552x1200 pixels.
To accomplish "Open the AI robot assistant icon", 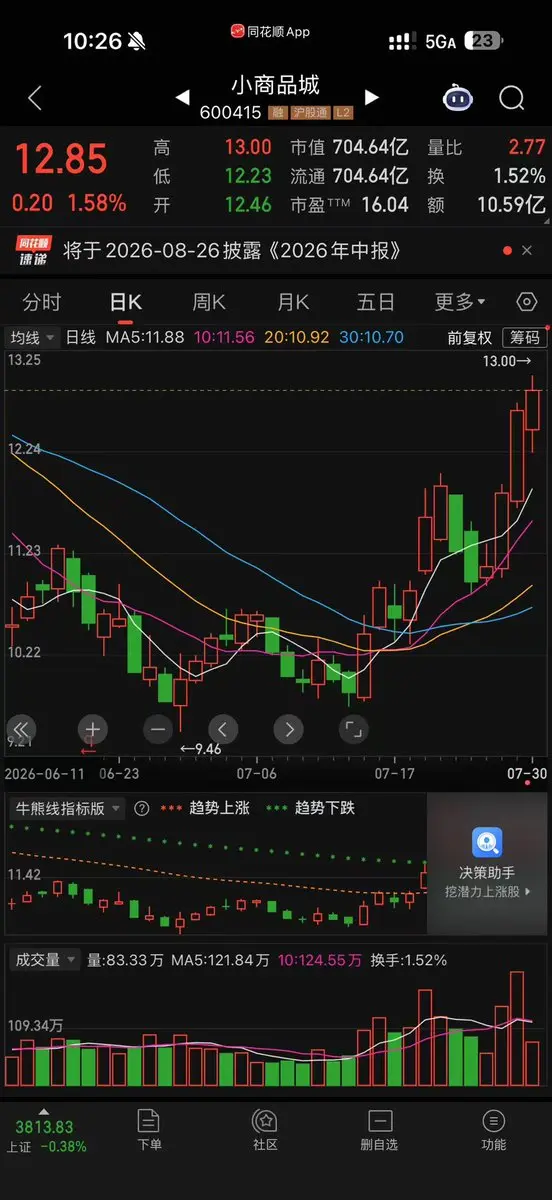I will tap(459, 98).
